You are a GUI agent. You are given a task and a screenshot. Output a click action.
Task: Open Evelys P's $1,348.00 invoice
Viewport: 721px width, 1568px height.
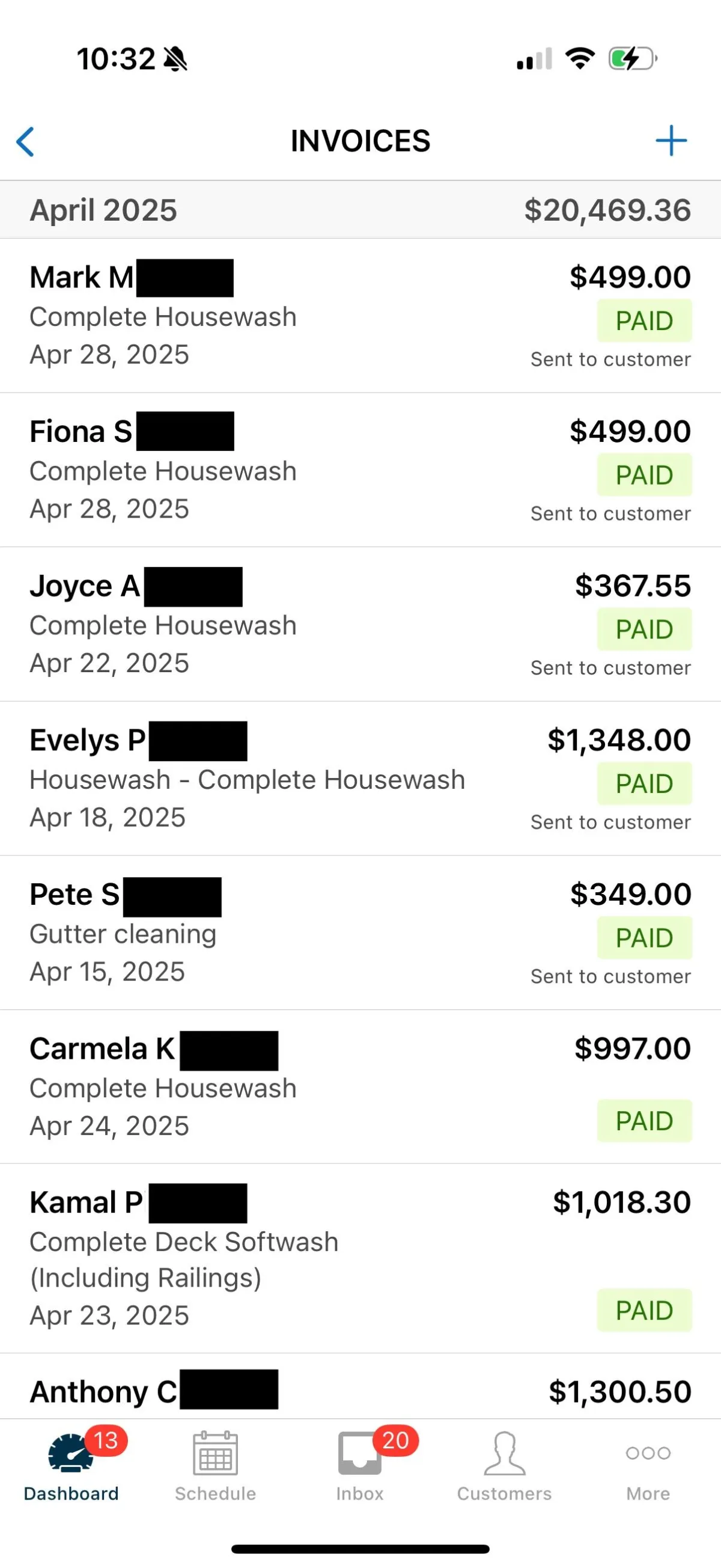pos(360,779)
